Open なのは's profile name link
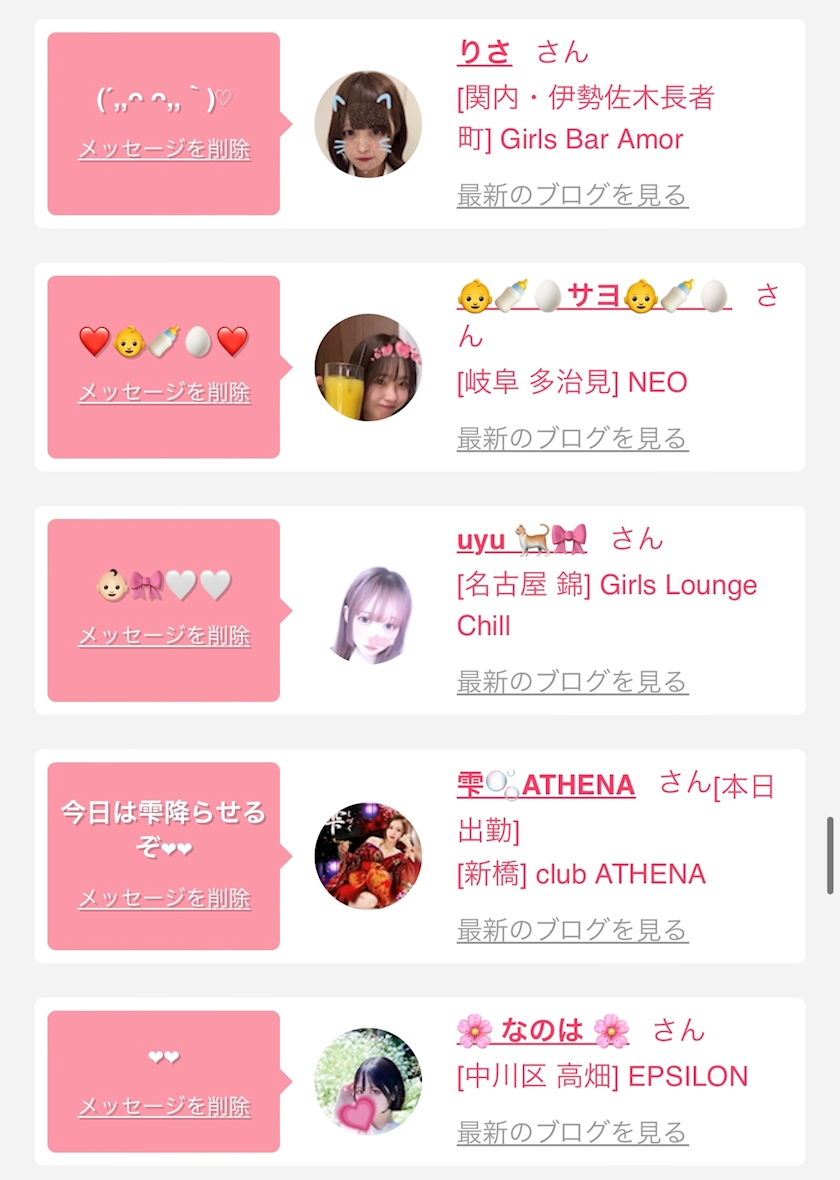 (543, 1029)
